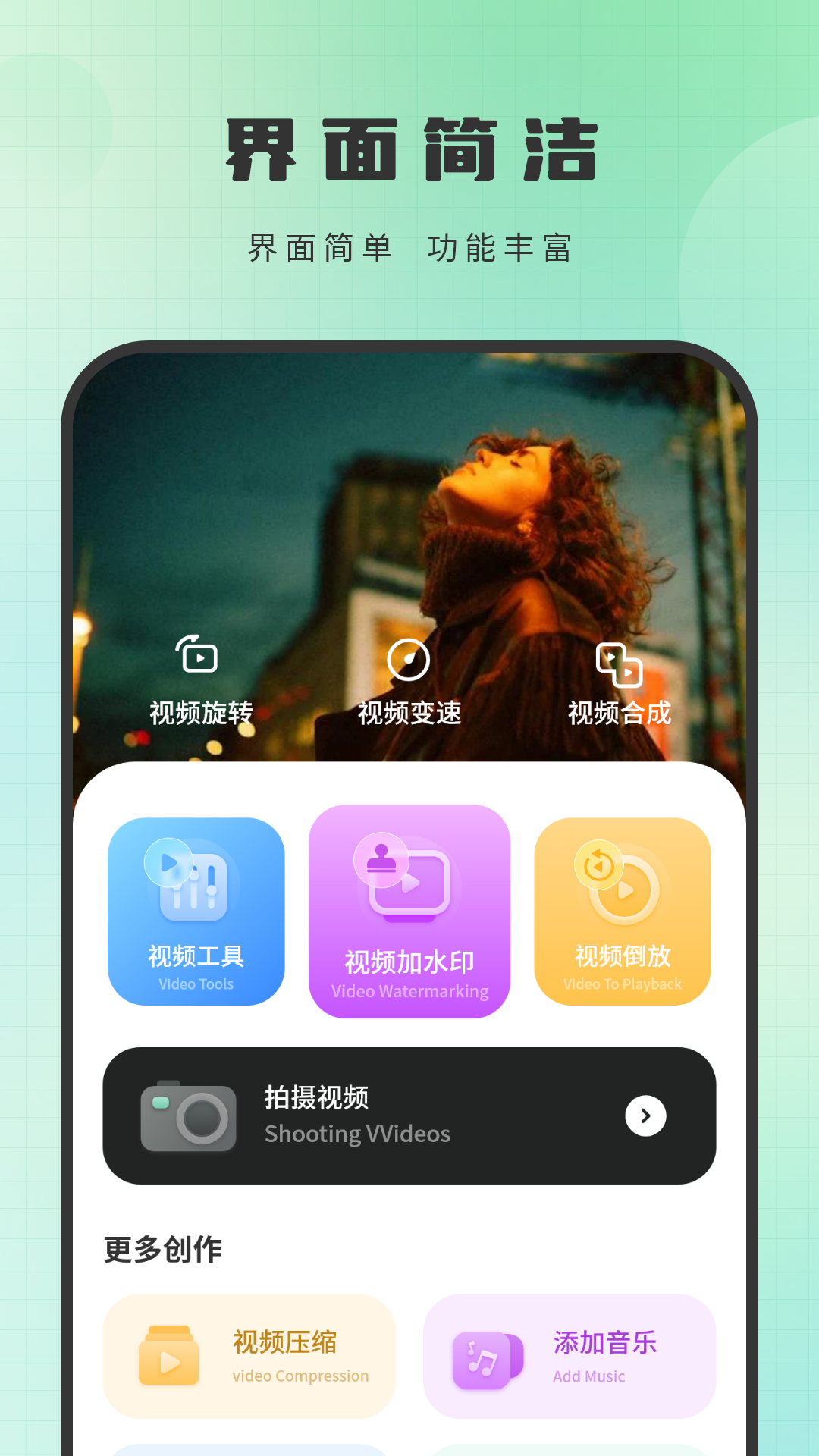Open the 视频倒放 Video To Playback card
Screen dimensions: 819x1456
pyautogui.click(x=622, y=910)
